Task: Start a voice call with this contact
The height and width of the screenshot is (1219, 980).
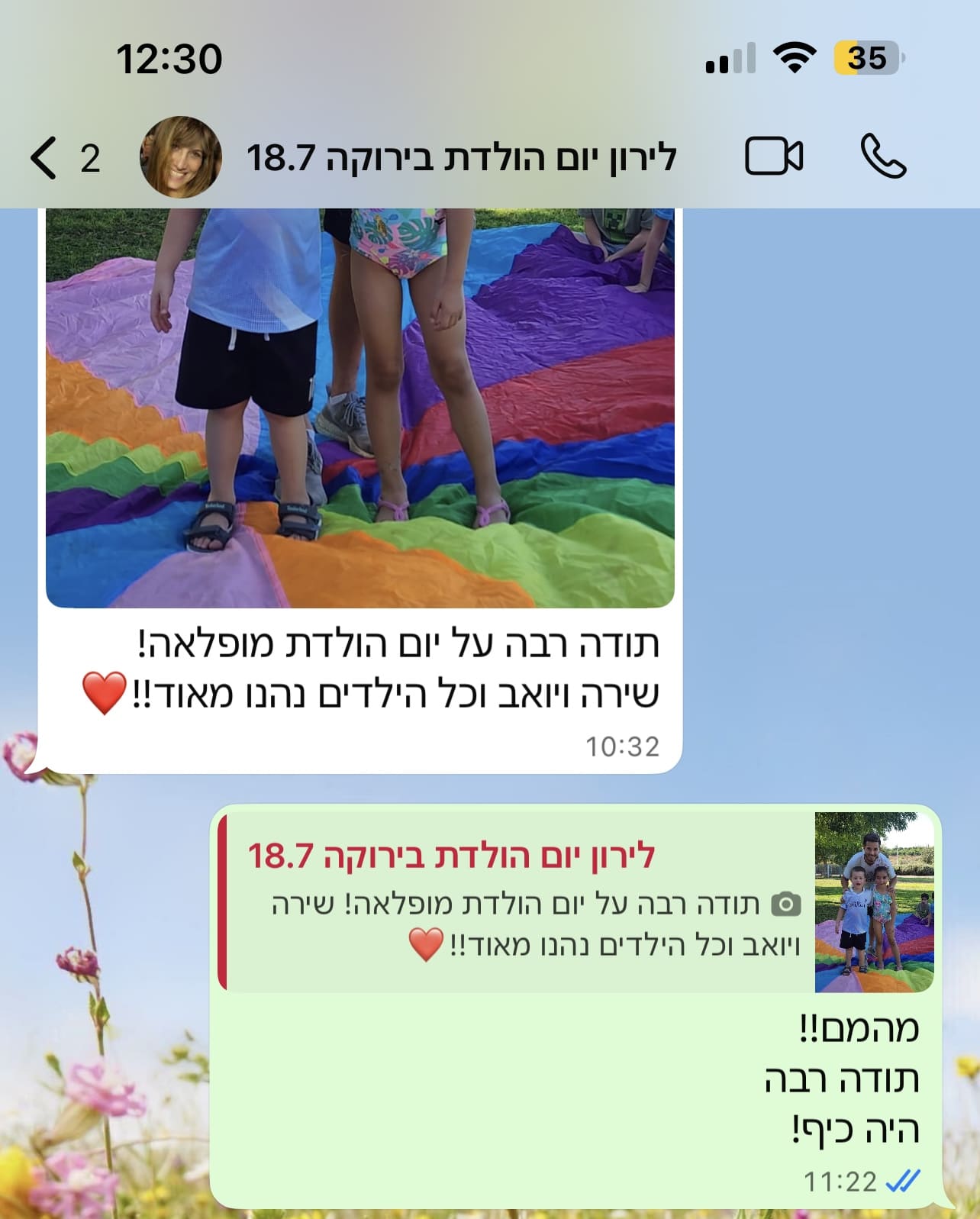Action: pyautogui.click(x=883, y=157)
